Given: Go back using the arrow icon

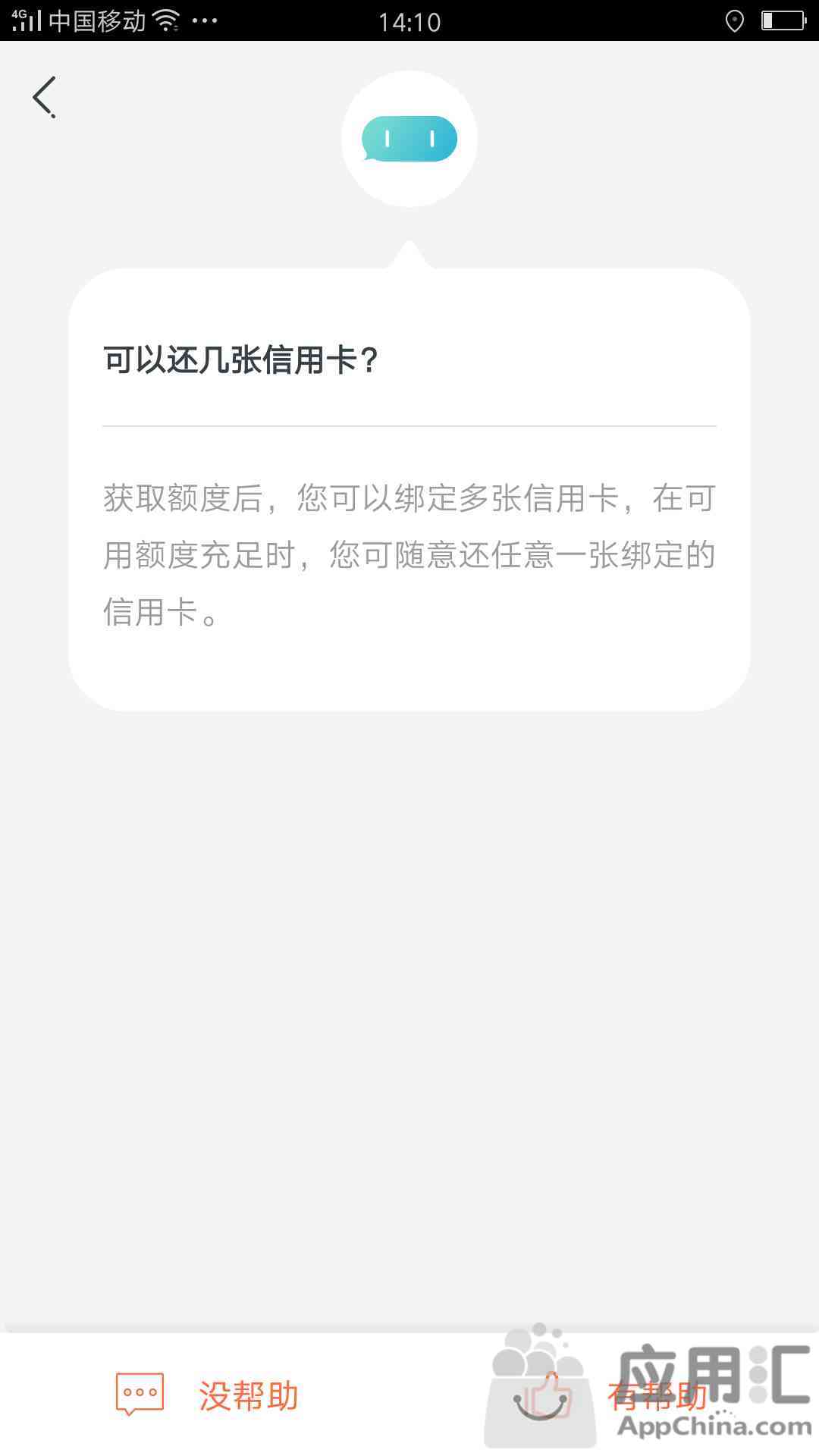Looking at the screenshot, I should point(44,97).
